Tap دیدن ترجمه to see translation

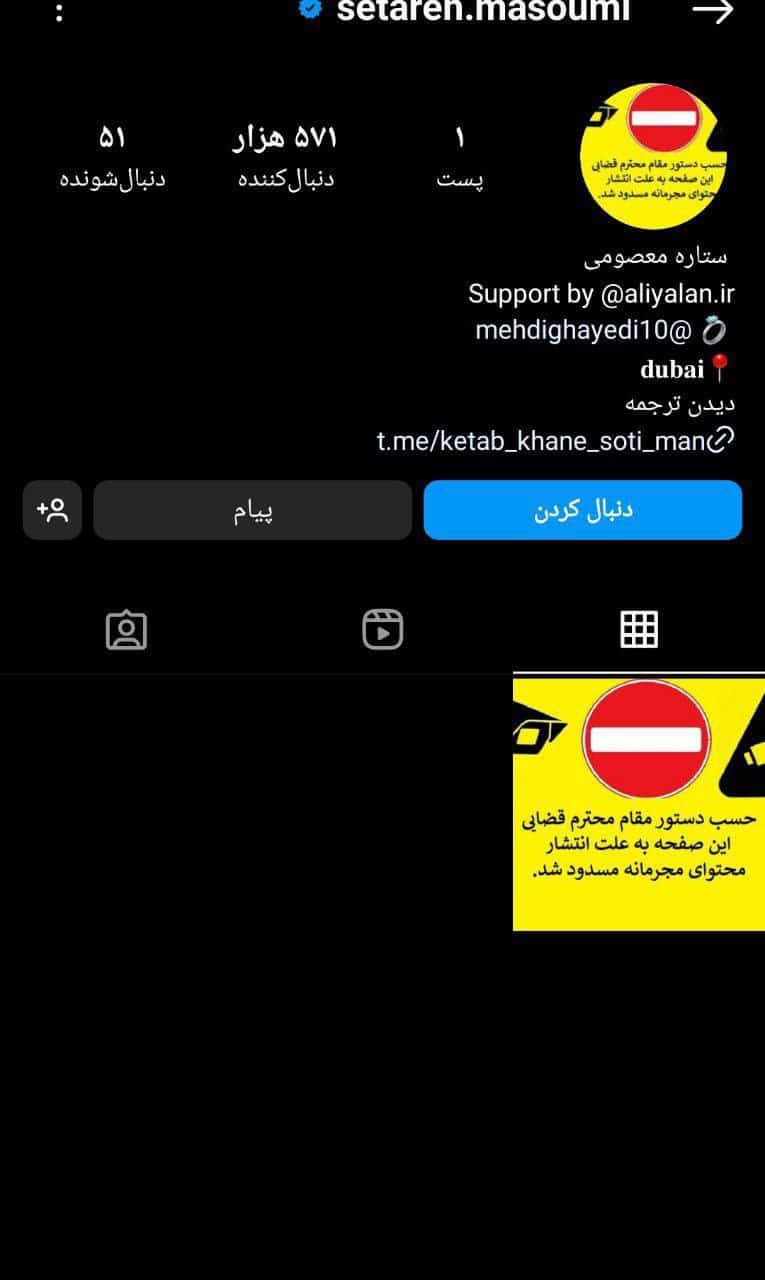coord(680,404)
